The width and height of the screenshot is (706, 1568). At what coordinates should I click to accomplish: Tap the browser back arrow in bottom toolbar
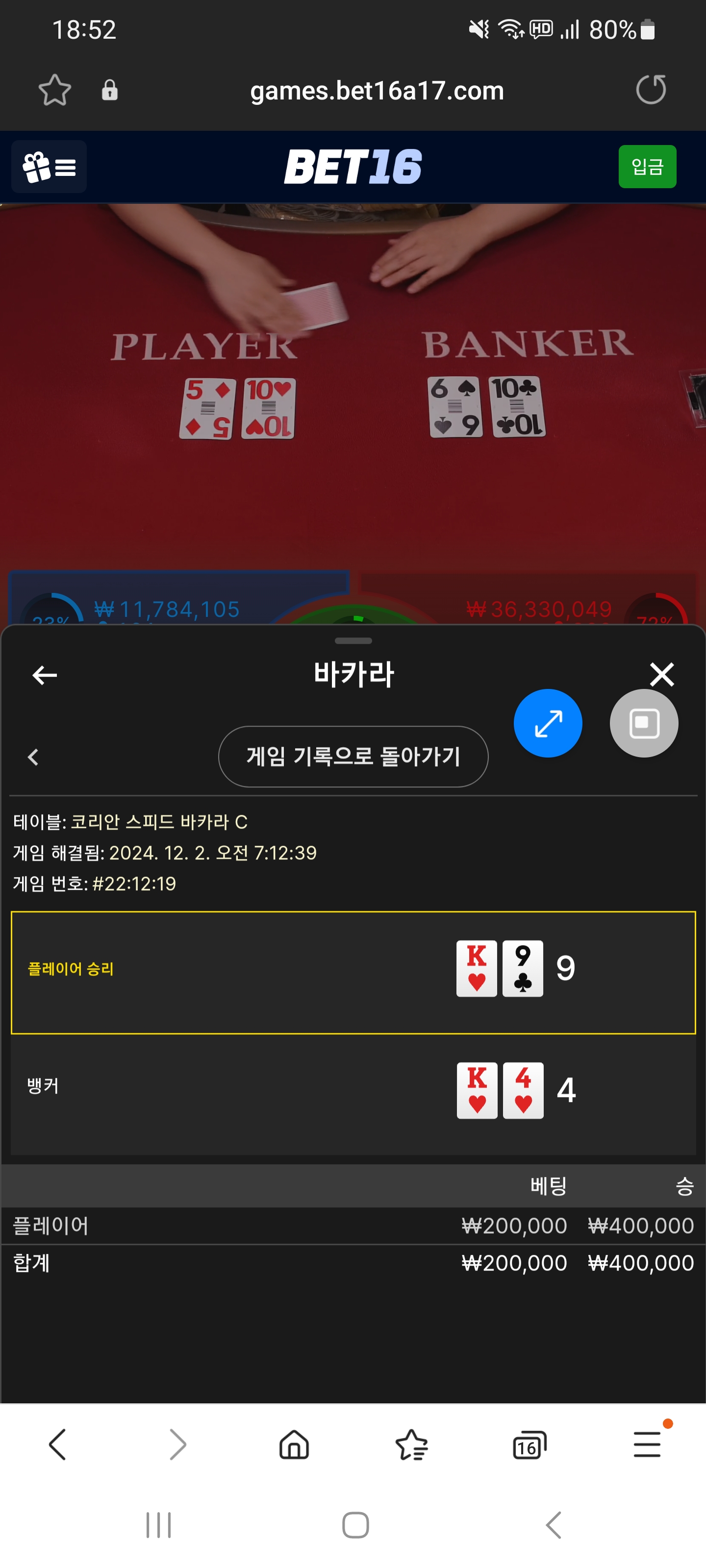[x=57, y=1445]
